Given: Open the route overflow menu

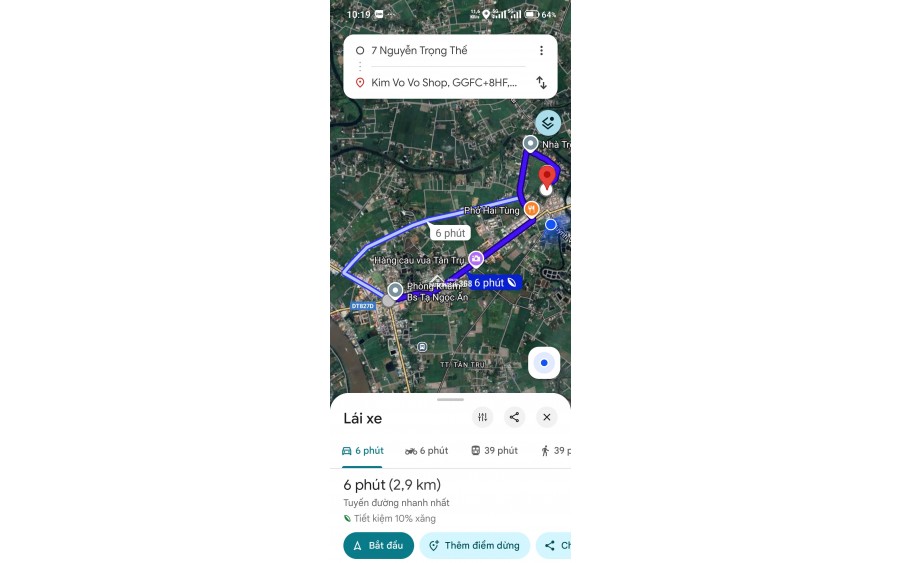Looking at the screenshot, I should coord(541,50).
